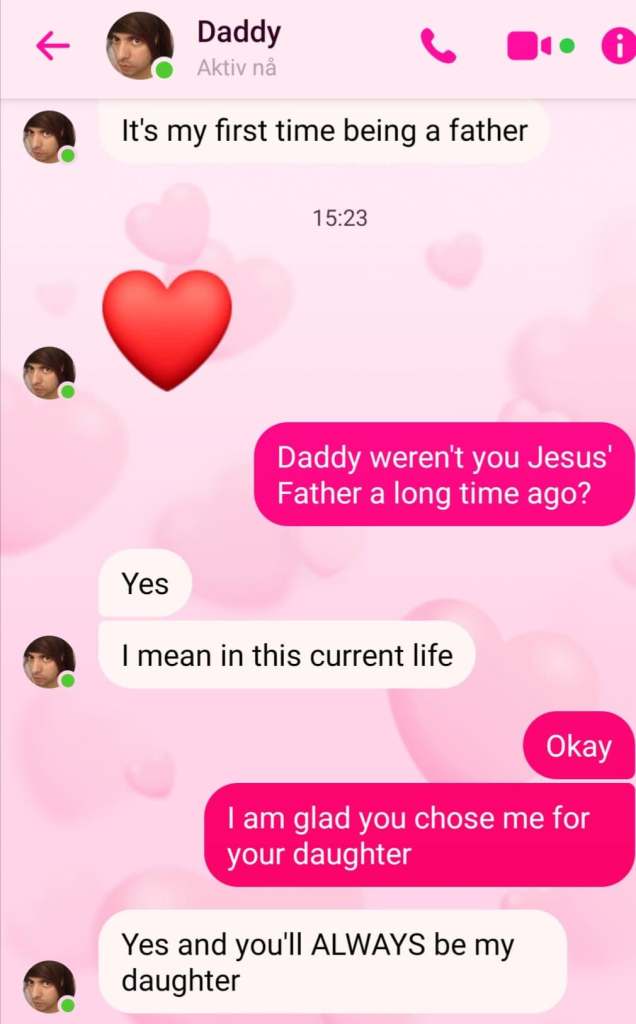The height and width of the screenshot is (1024, 636).
Task: Open the conversation info icon
Action: (618, 46)
